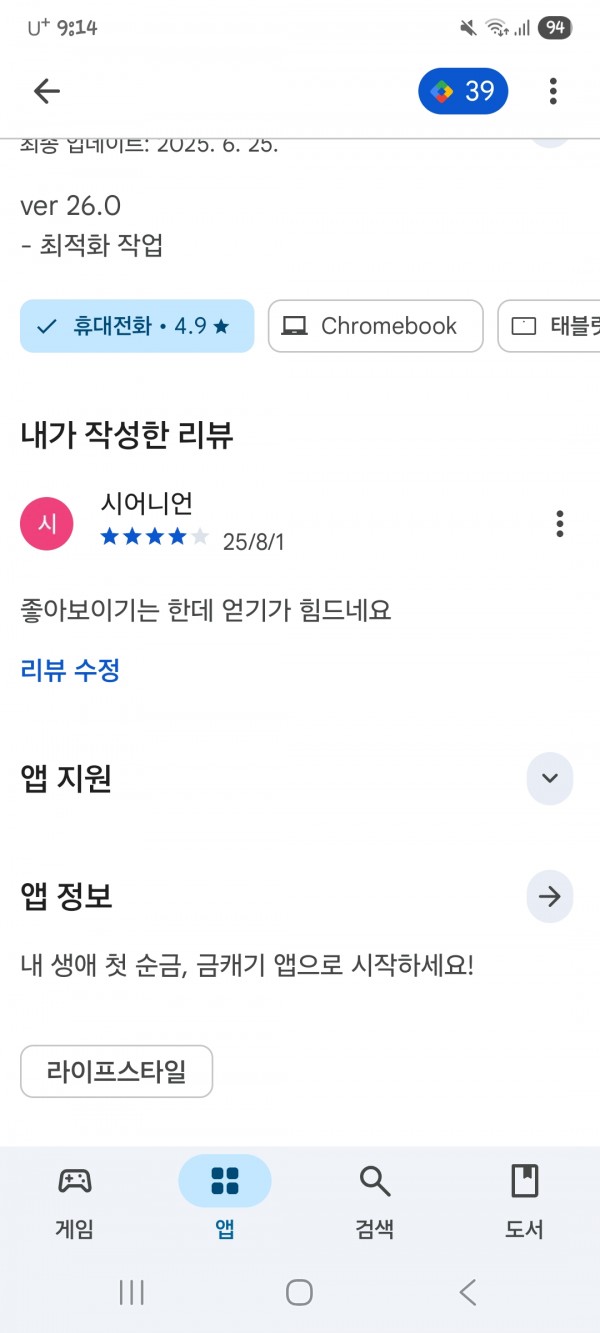This screenshot has width=600, height=1333.
Task: Tap the 라이프스타일 category chip
Action: point(116,1072)
